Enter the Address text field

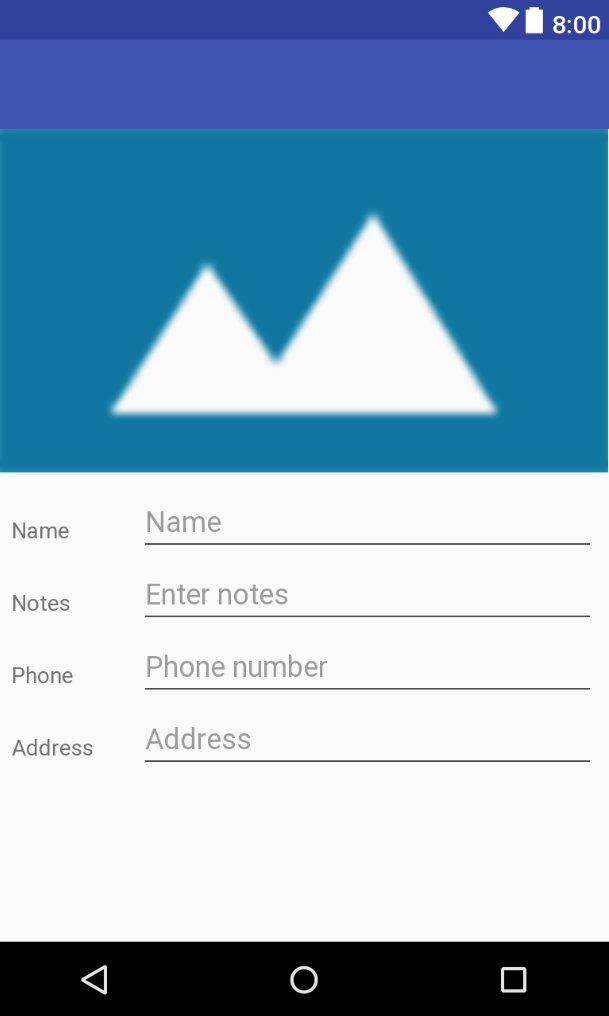point(367,740)
